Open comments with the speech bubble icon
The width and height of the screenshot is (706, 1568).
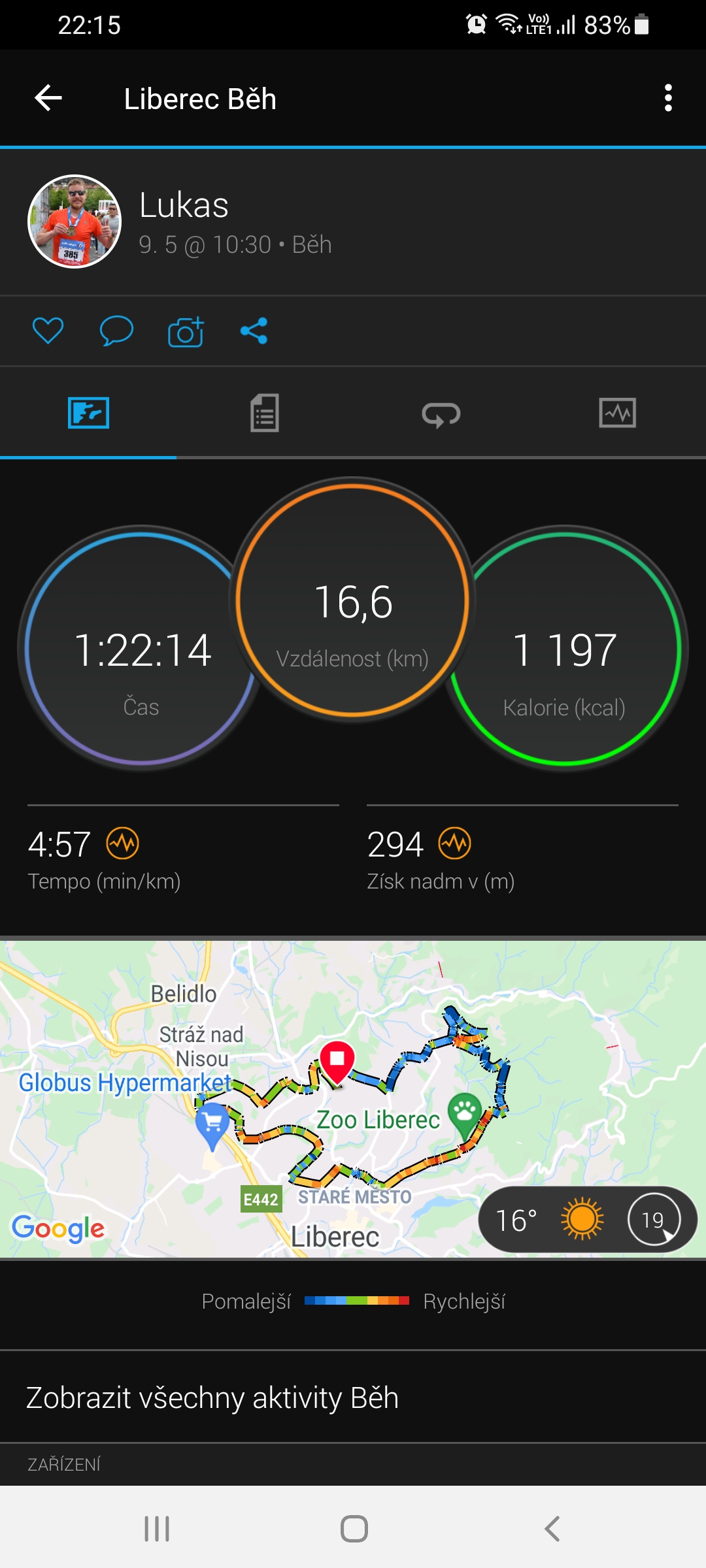116,331
